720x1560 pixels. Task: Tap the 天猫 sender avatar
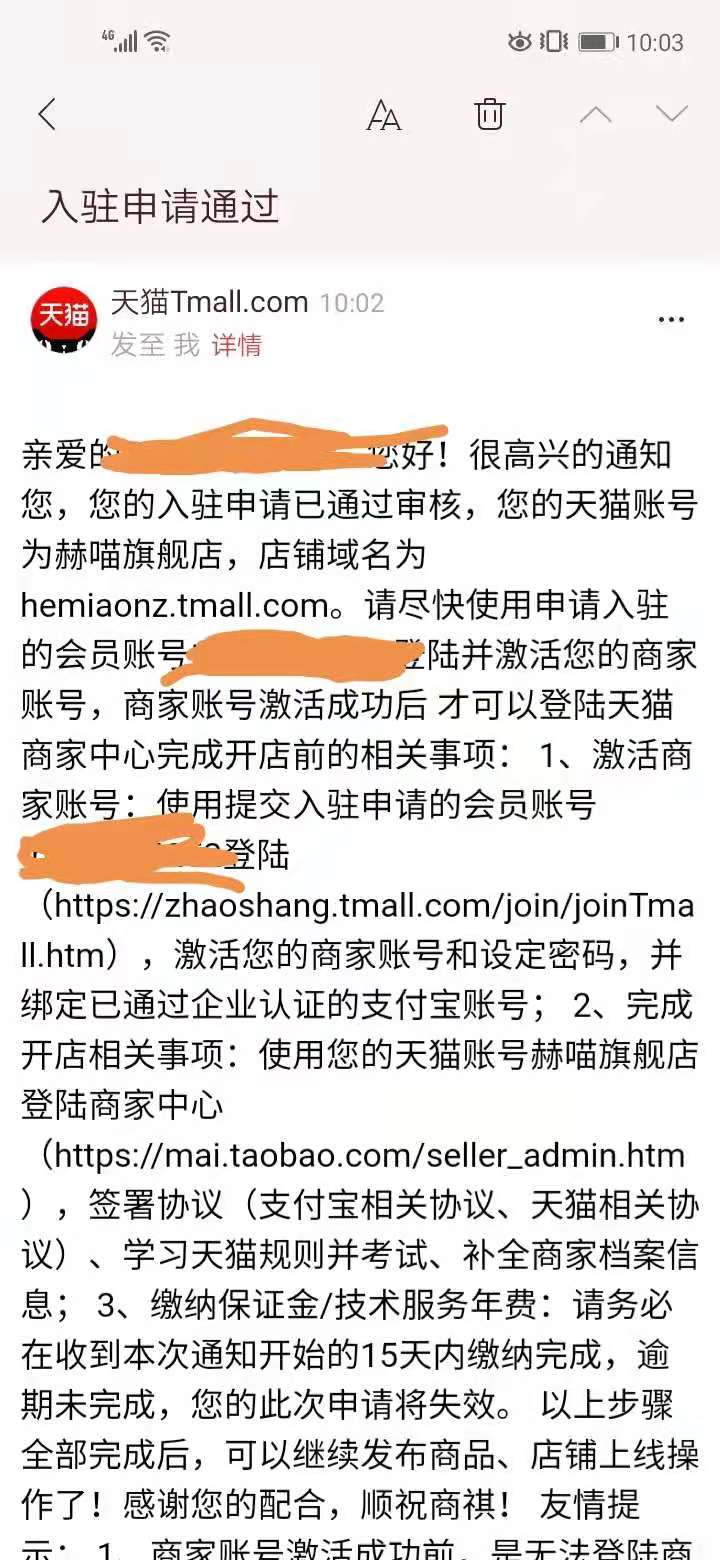point(64,320)
